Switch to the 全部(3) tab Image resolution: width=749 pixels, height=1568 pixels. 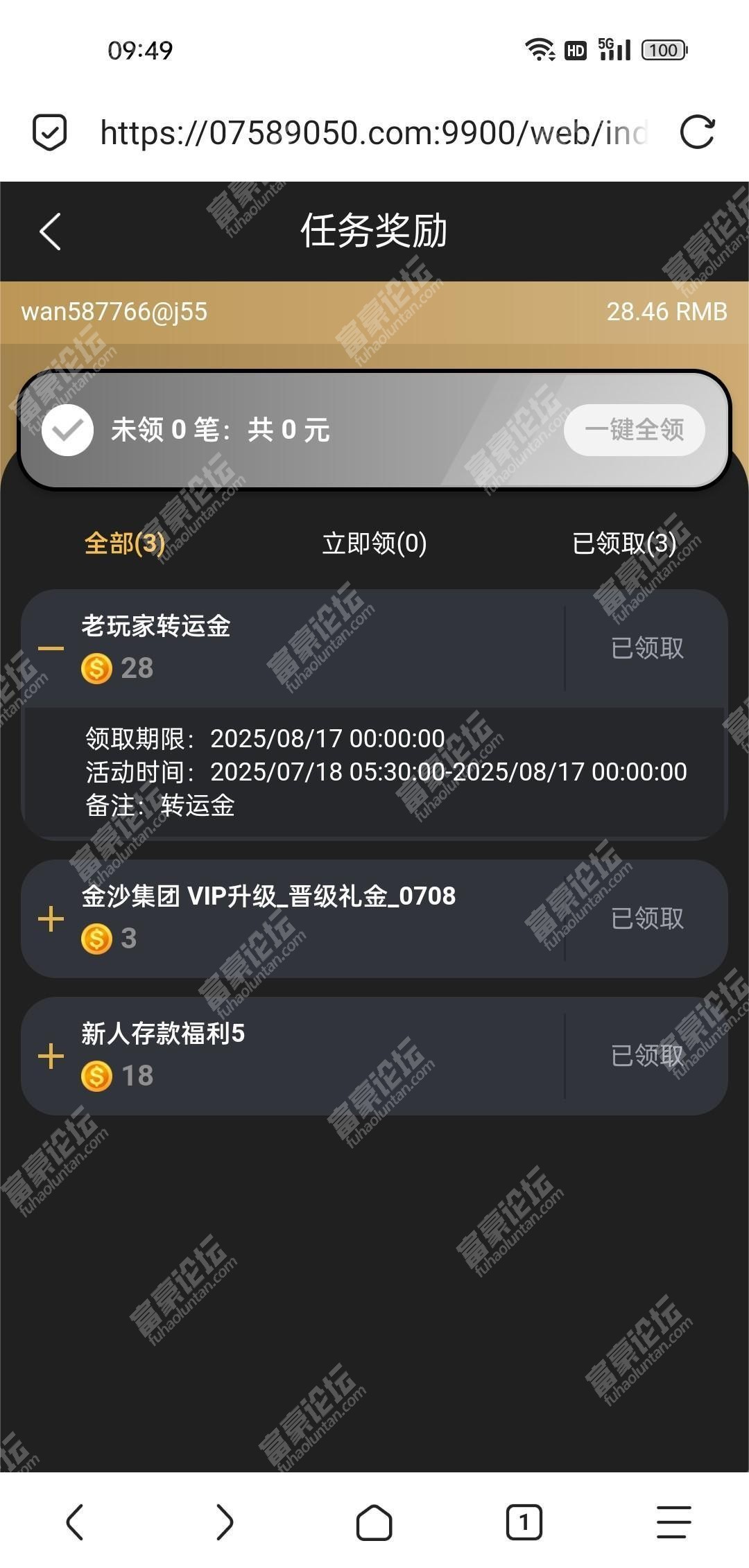(x=125, y=543)
